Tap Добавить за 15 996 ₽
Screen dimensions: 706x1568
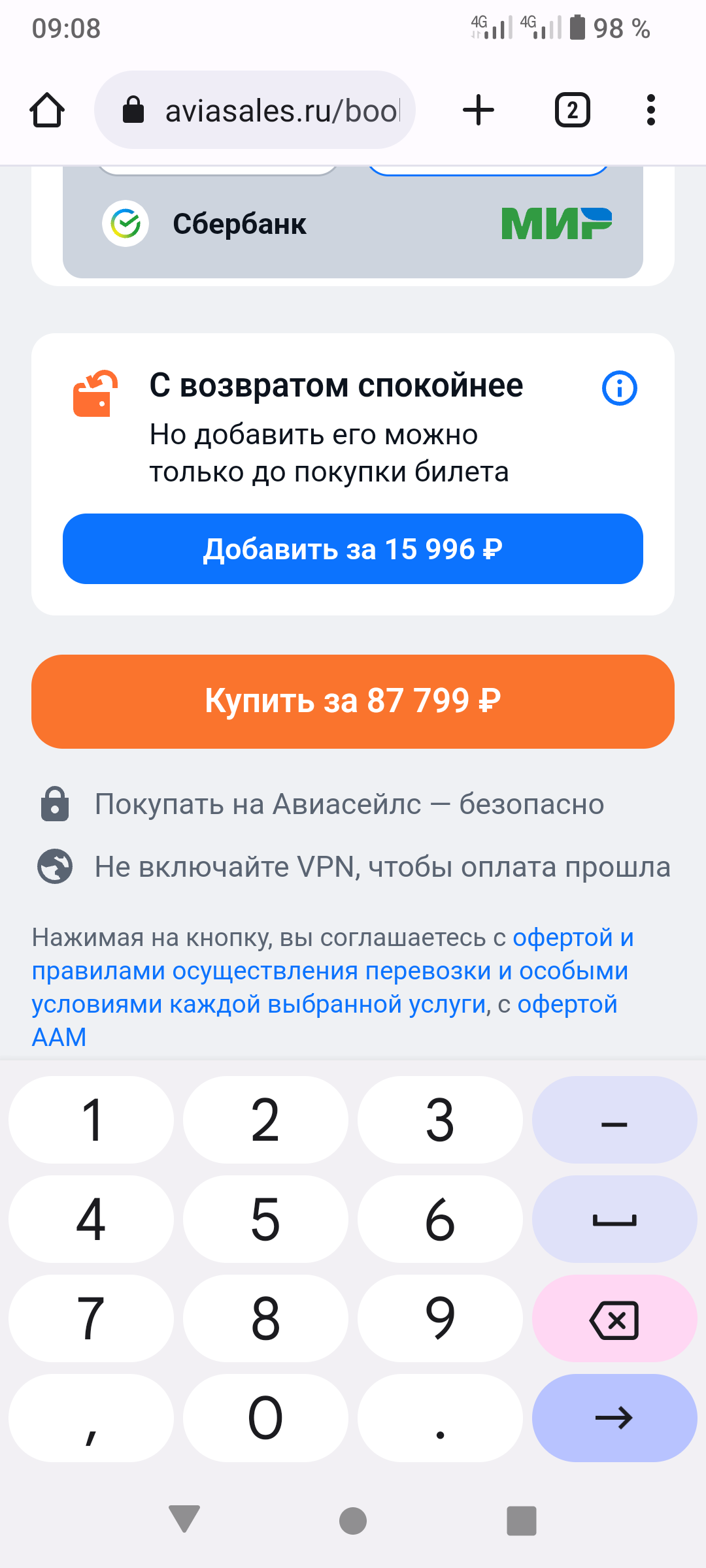(353, 549)
